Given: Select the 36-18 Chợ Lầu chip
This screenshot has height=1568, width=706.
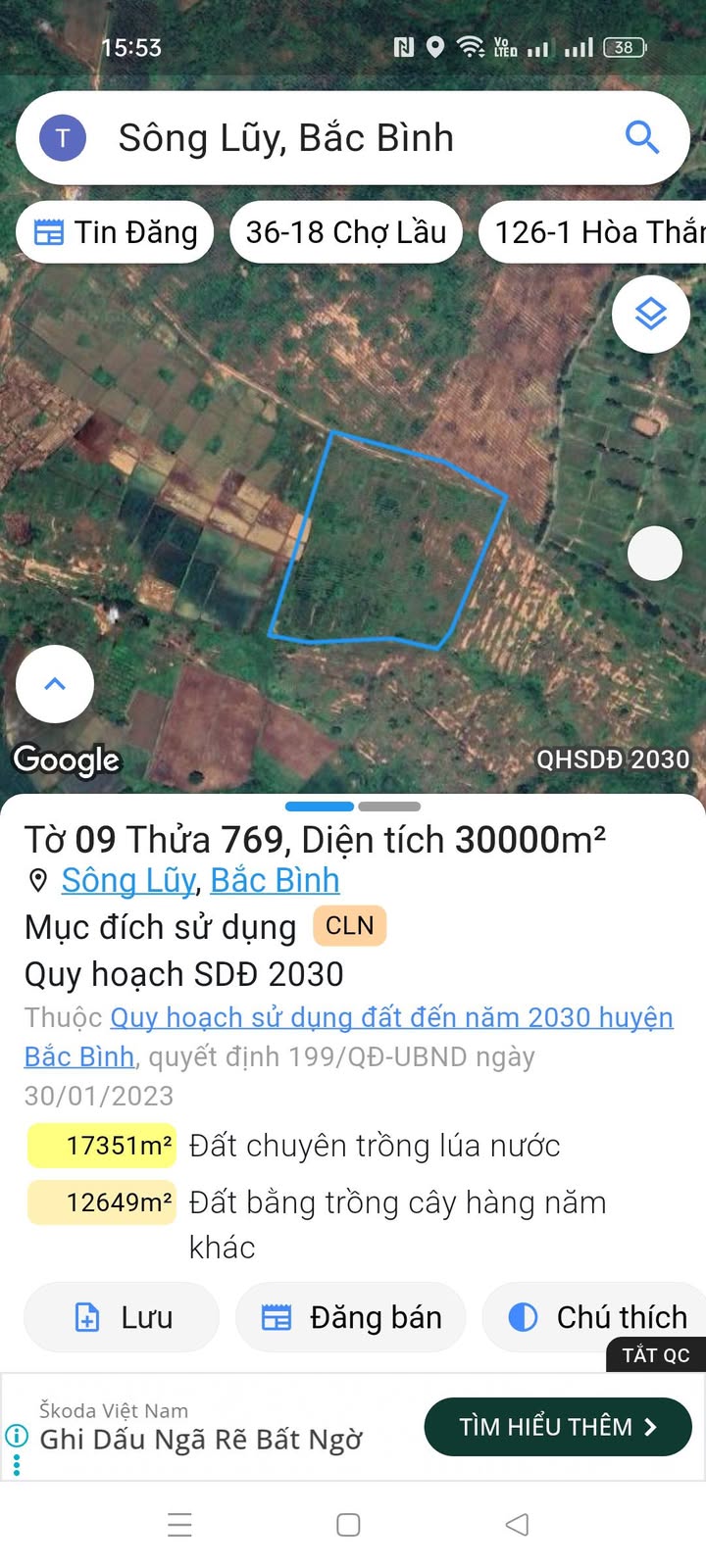Looking at the screenshot, I should [345, 232].
